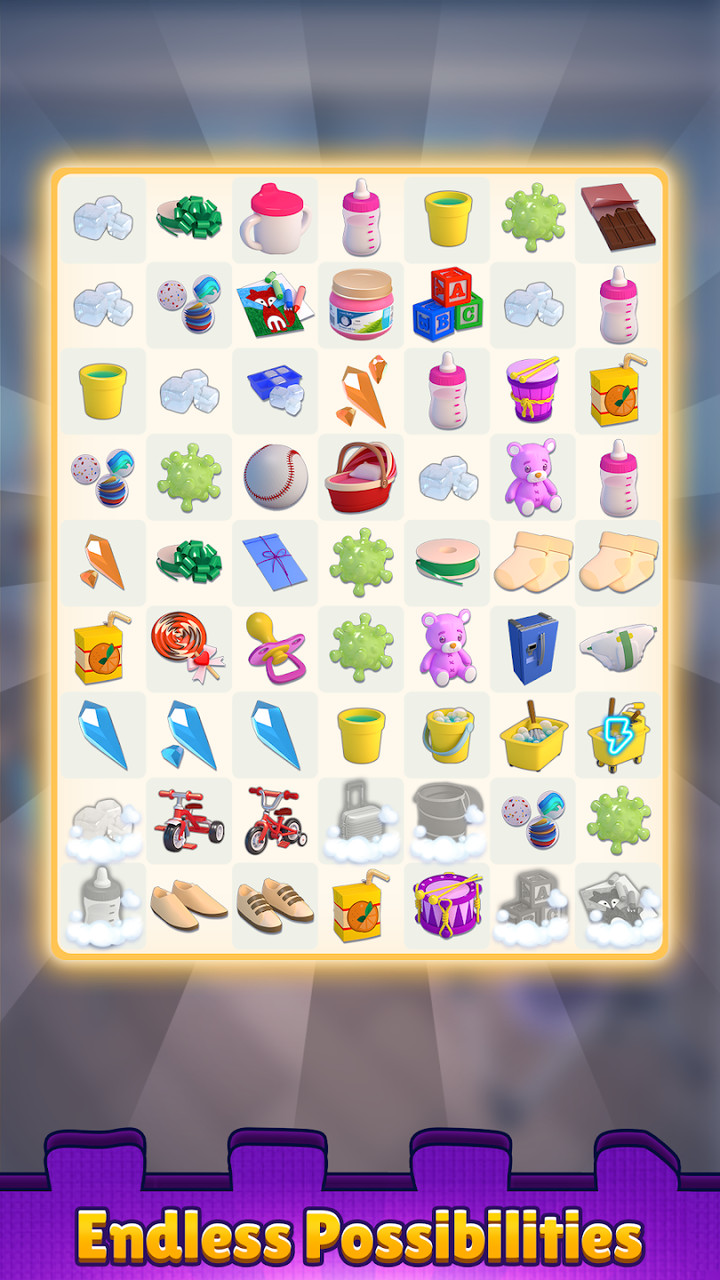Tap the red baby bassinet tile
Viewport: 720px width, 1280px height.
(x=360, y=477)
